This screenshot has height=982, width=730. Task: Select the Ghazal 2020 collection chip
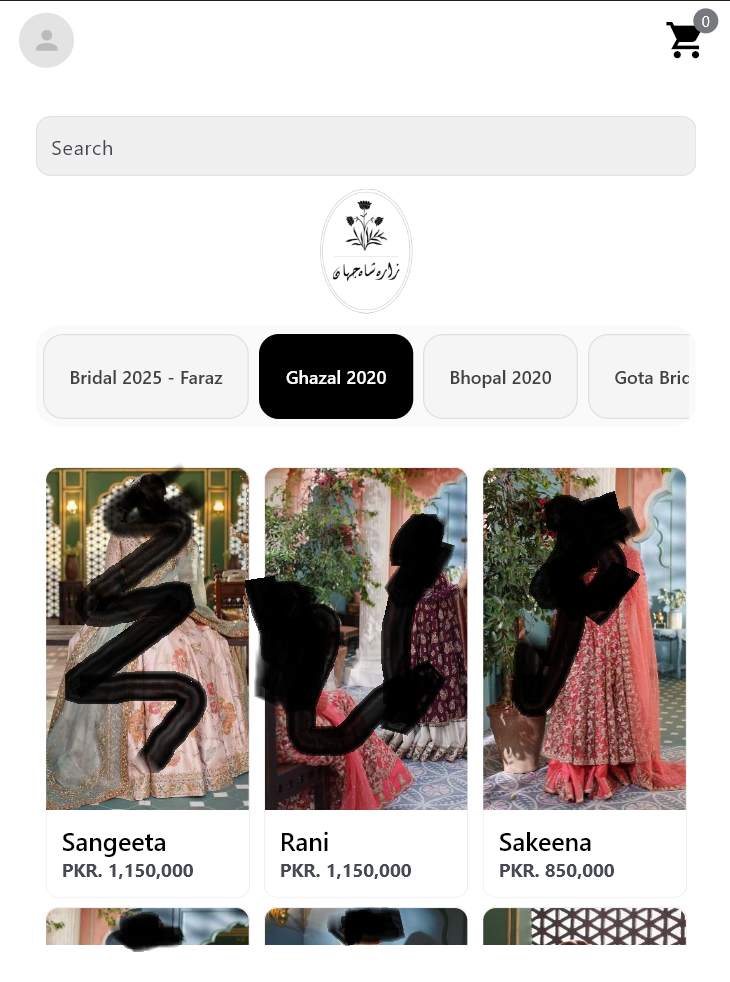336,377
